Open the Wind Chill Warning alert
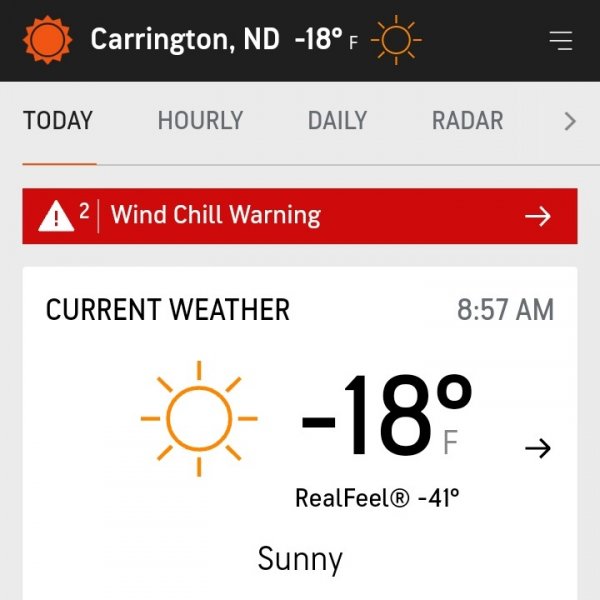 [x=300, y=216]
